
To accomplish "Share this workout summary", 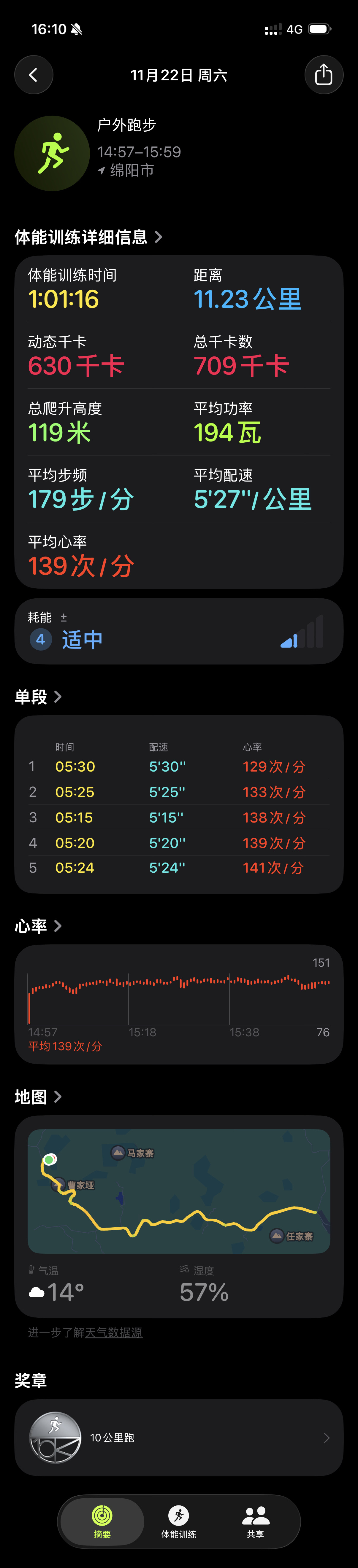I will (324, 75).
